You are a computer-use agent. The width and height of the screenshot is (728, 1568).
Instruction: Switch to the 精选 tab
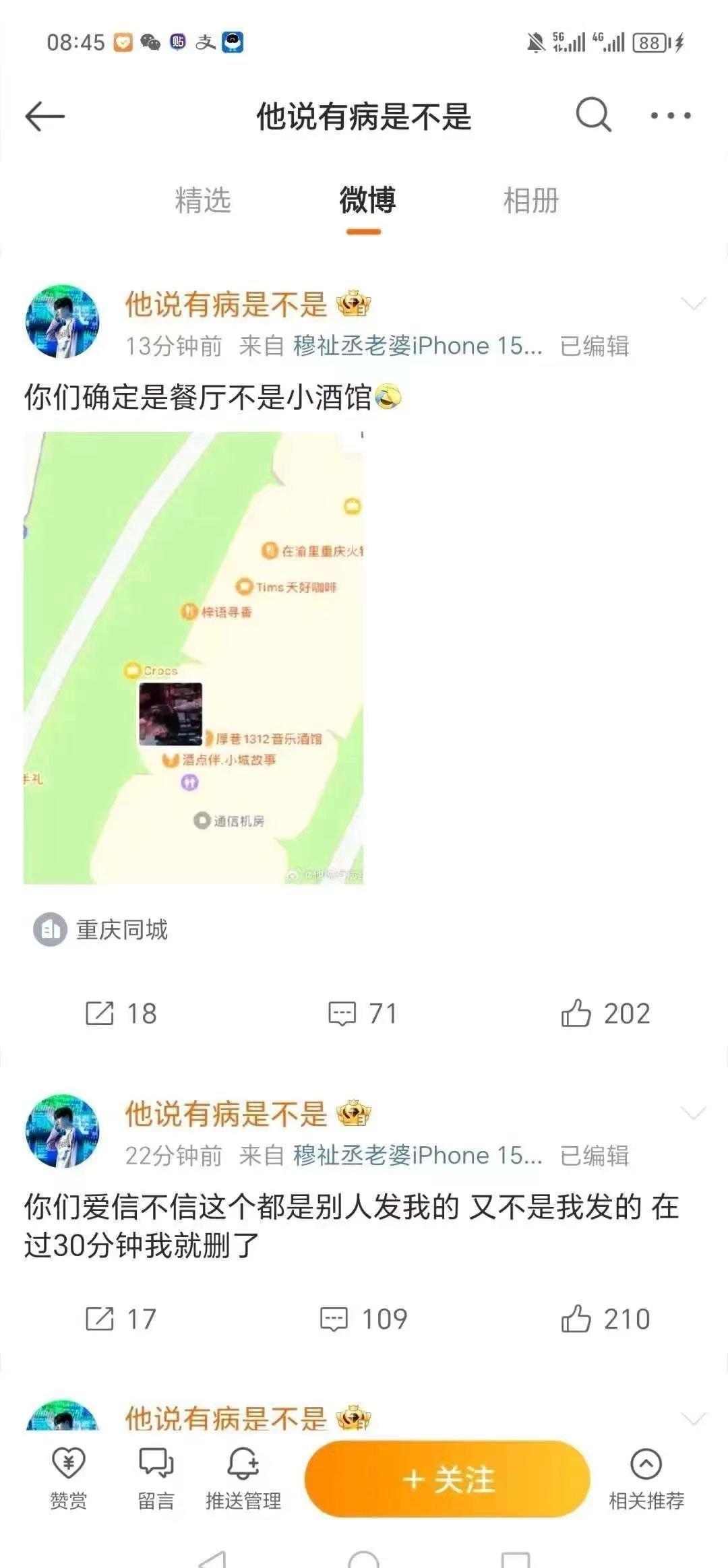(203, 201)
